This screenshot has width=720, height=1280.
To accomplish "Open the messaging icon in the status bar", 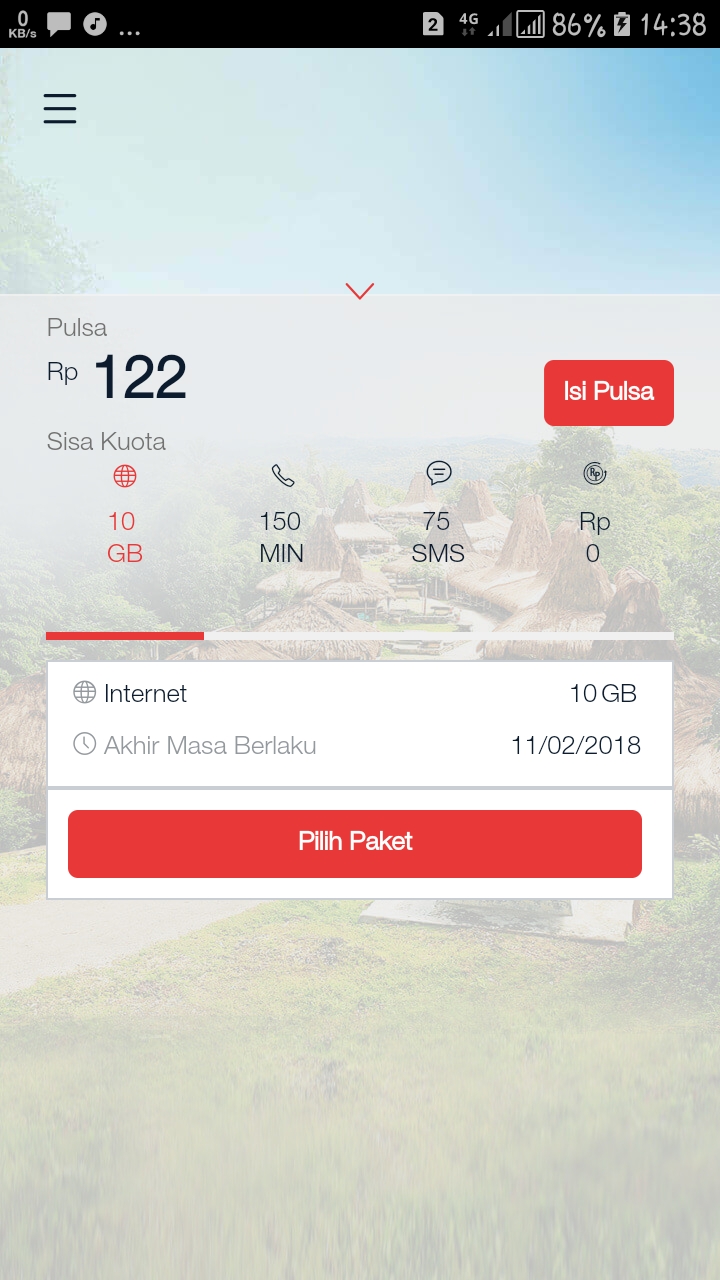I will 57,22.
